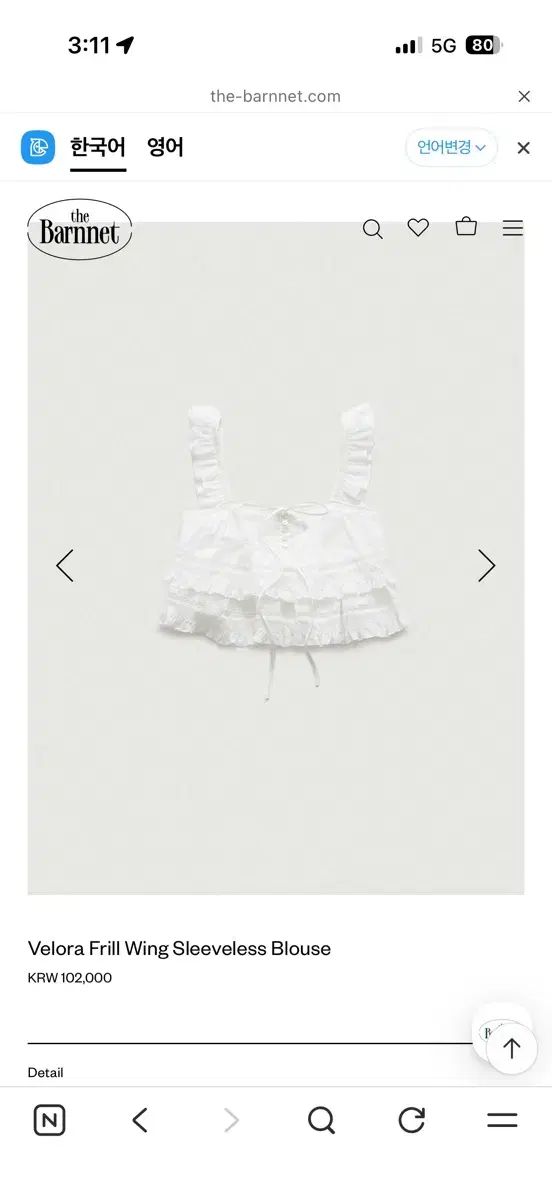552x1200 pixels.
Task: Go to Naver home button
Action: click(49, 1120)
